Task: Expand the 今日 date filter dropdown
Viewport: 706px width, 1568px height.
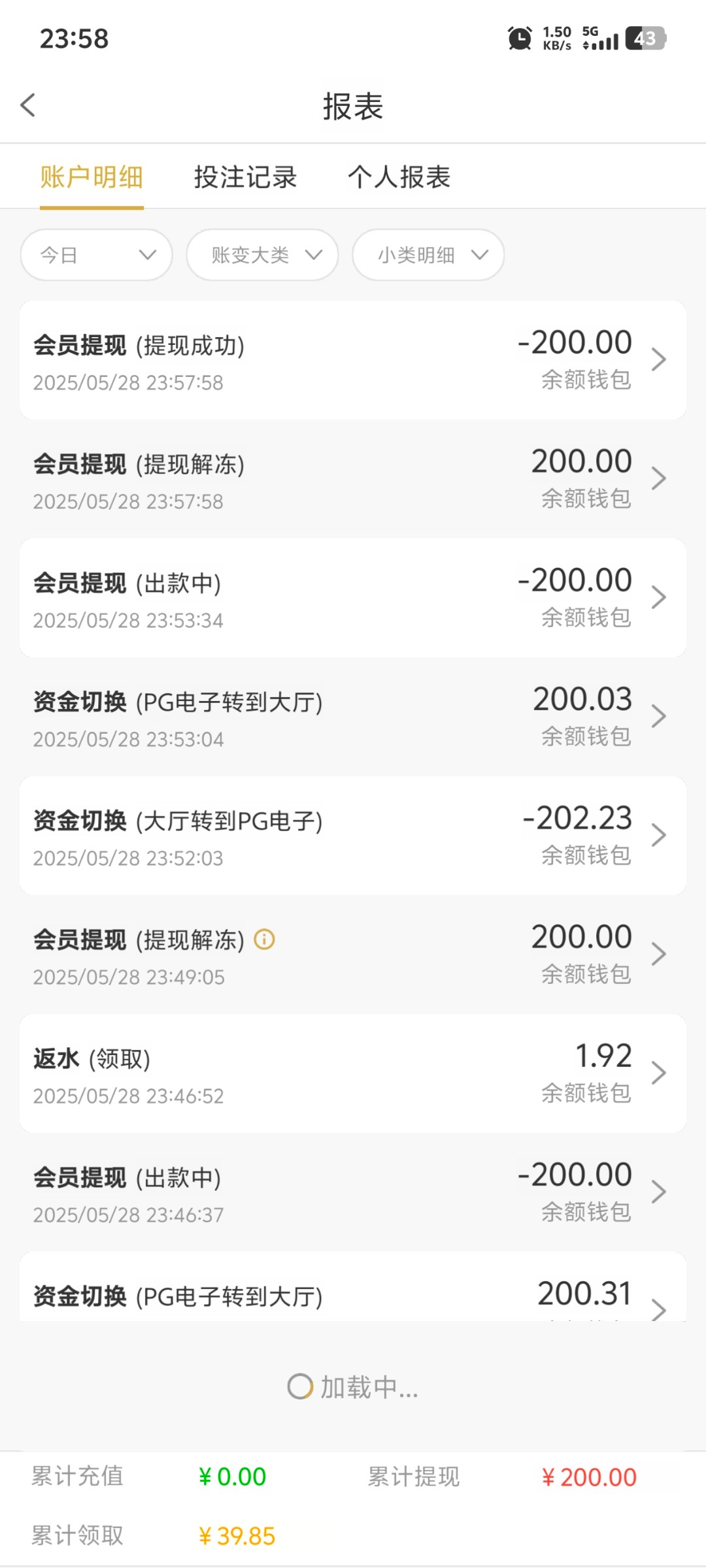Action: (97, 255)
